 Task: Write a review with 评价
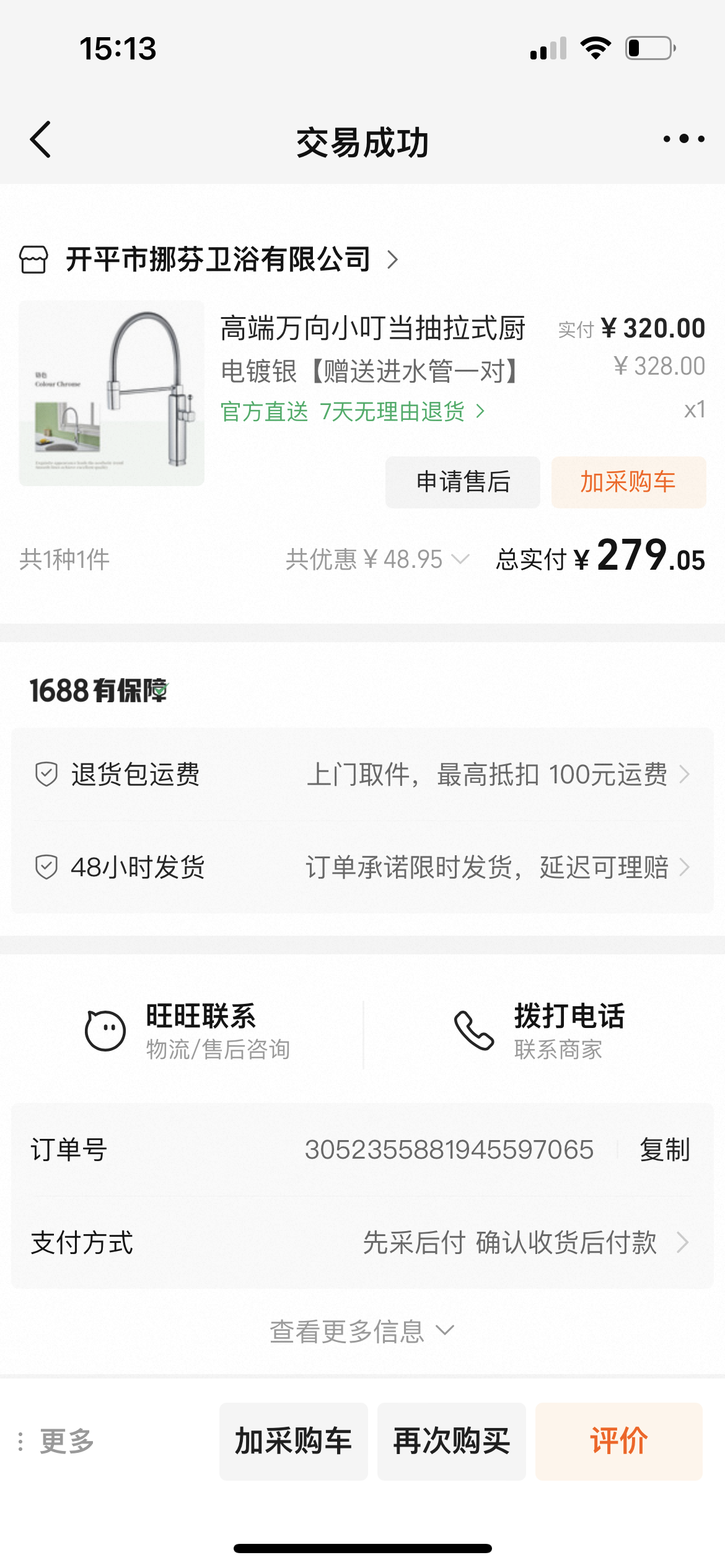tap(618, 1442)
